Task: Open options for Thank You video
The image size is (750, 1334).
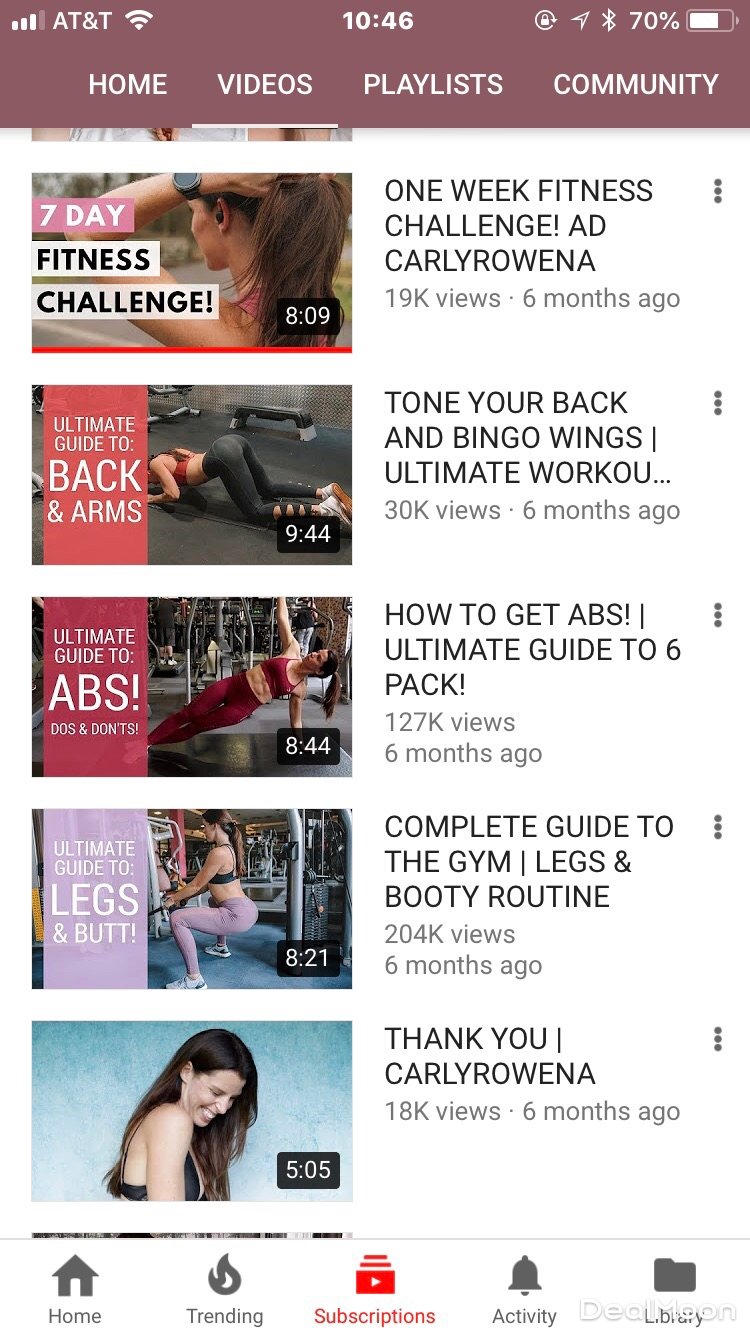Action: [717, 1040]
